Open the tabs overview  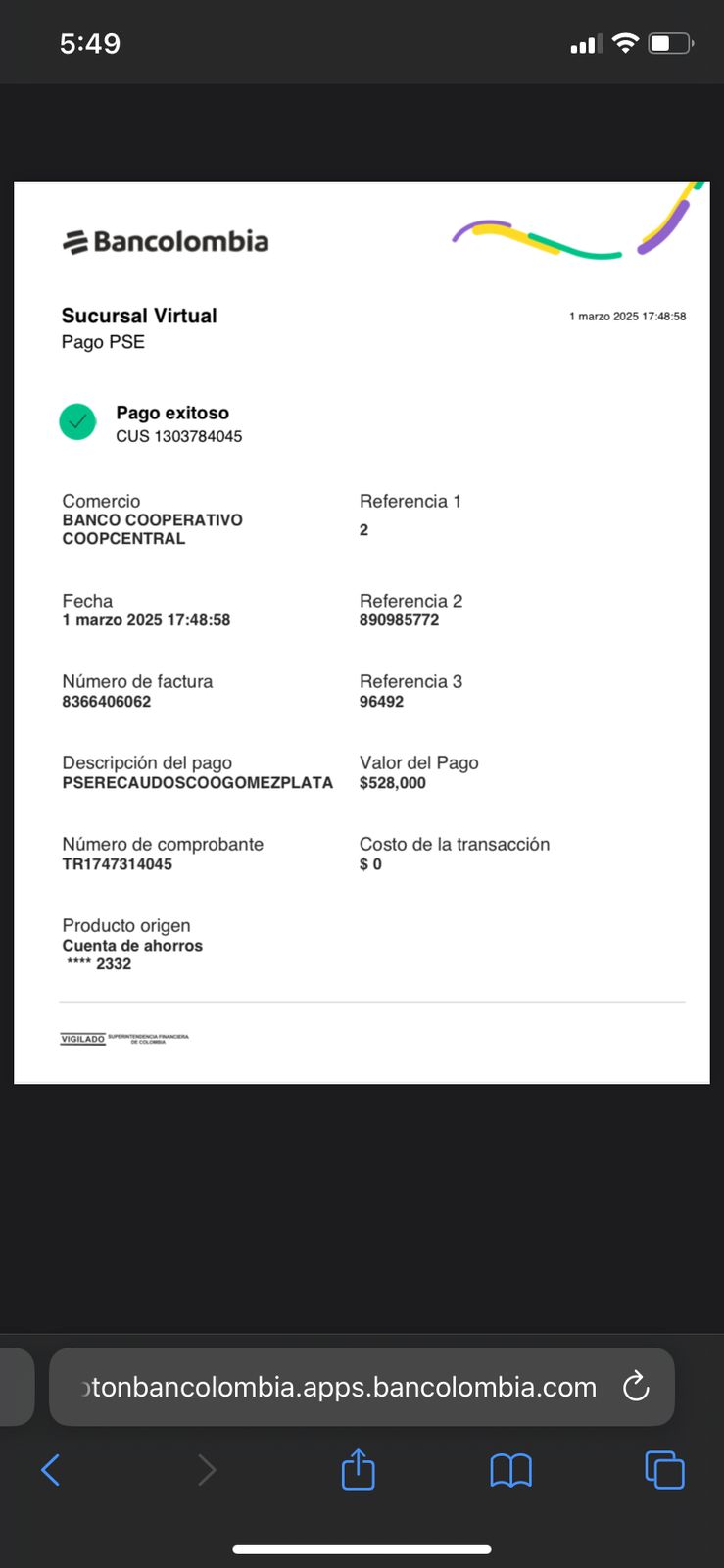[x=664, y=1469]
